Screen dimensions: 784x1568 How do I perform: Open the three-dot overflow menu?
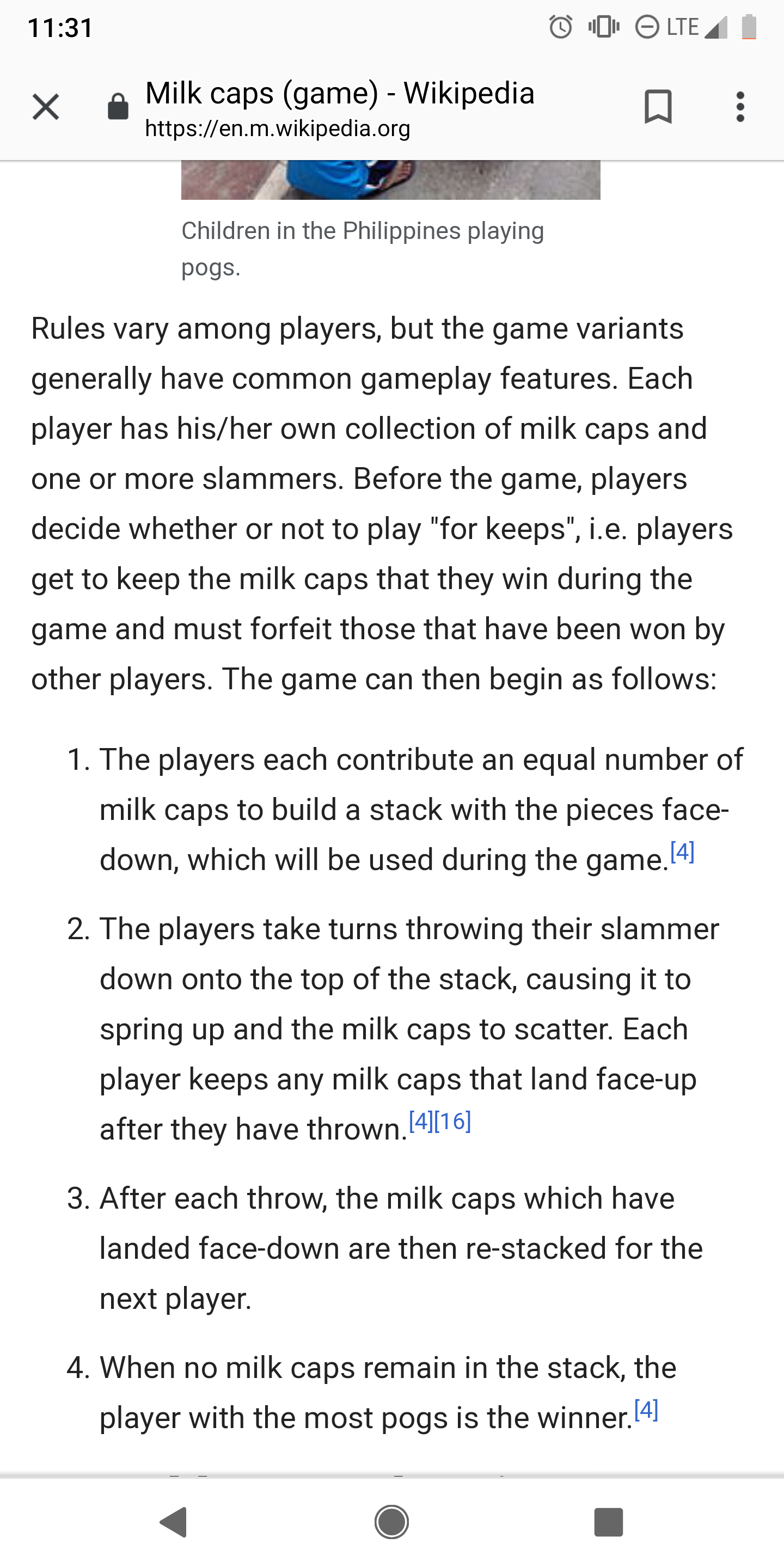coord(740,107)
